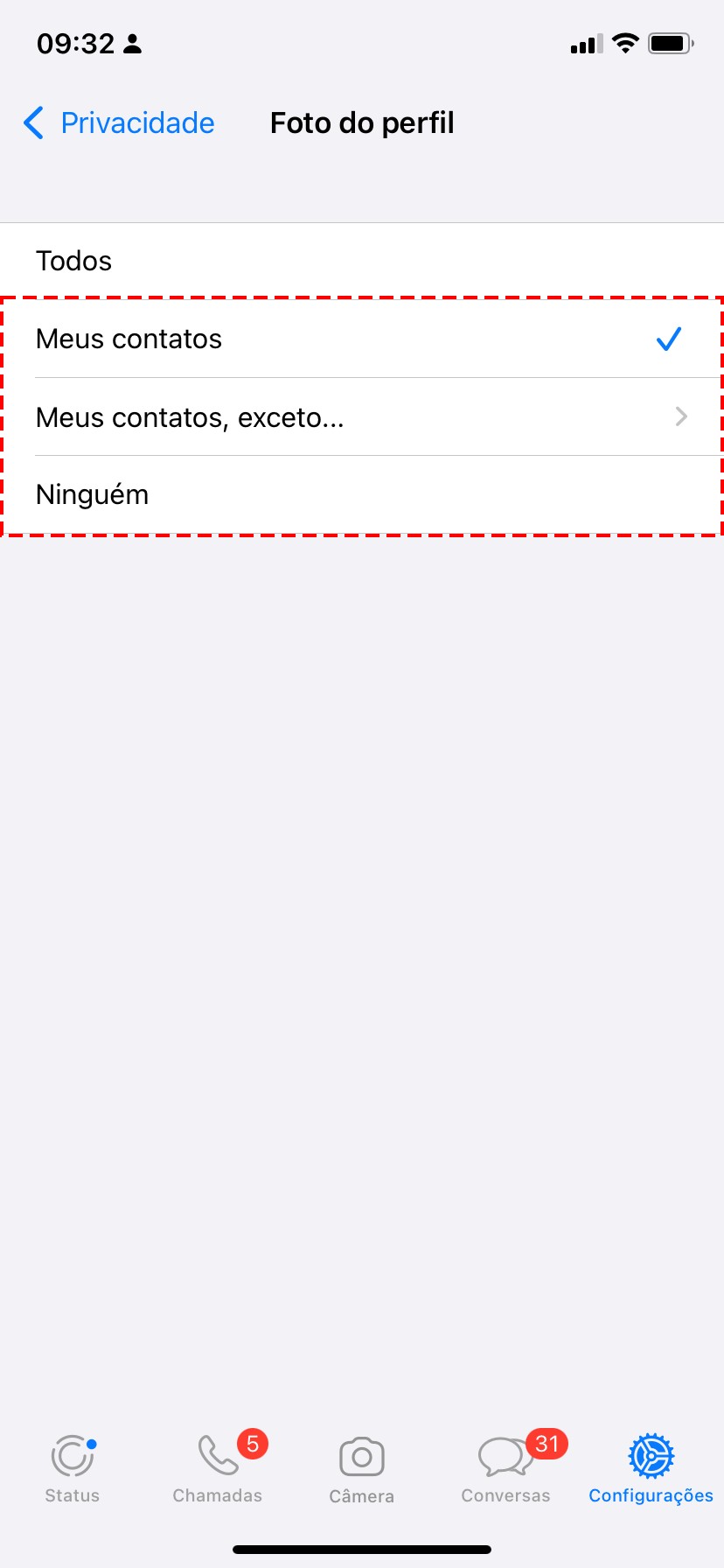Select the Todos option

[x=361, y=261]
